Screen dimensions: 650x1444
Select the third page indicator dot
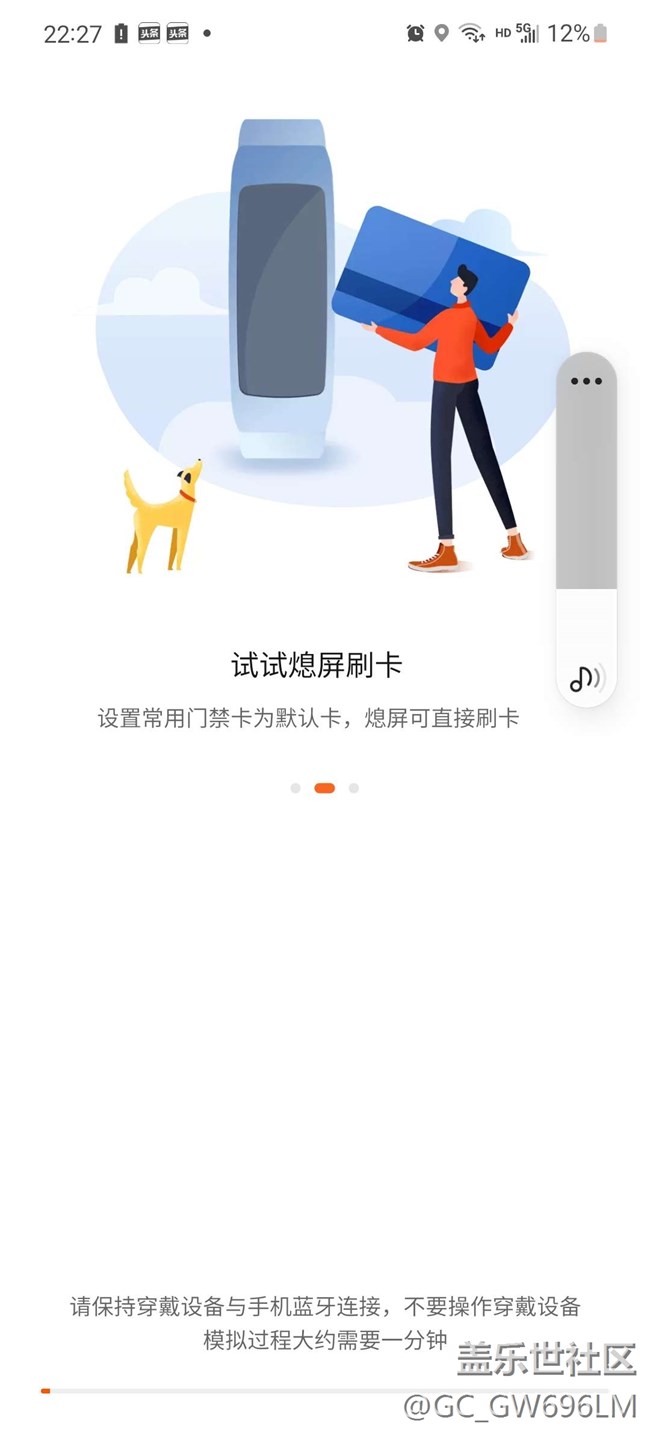pyautogui.click(x=354, y=788)
